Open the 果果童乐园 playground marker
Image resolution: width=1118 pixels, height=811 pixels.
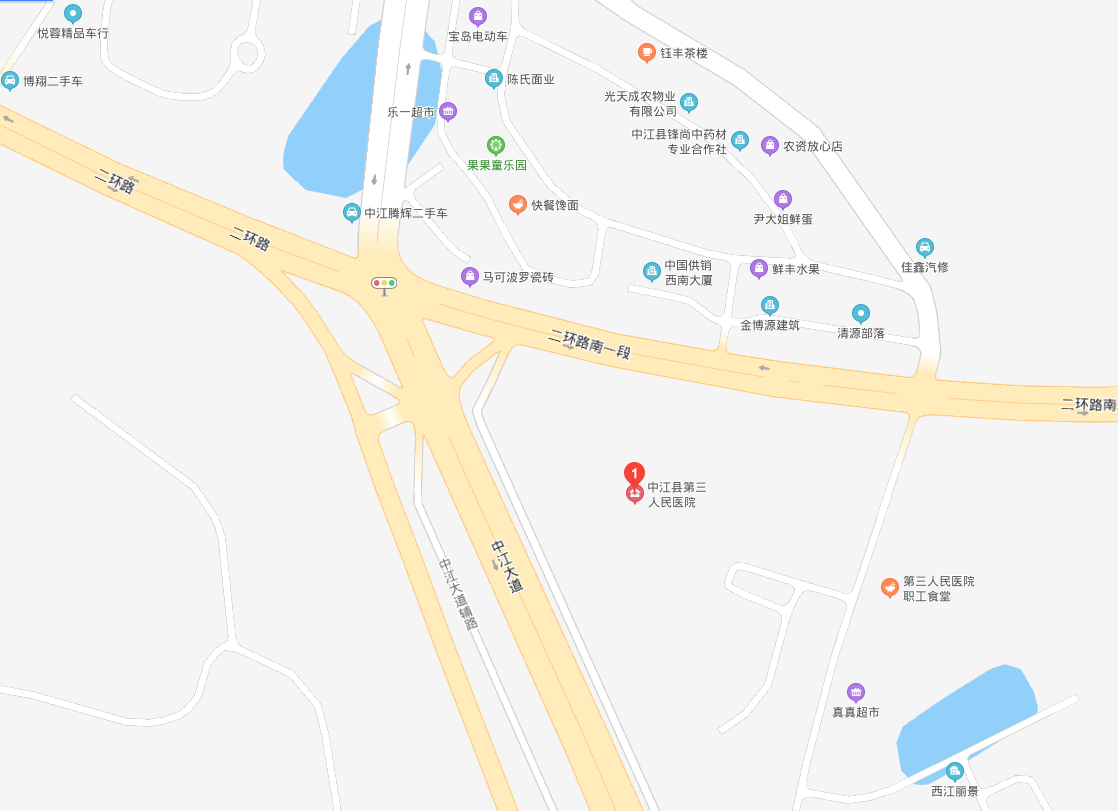(x=496, y=145)
